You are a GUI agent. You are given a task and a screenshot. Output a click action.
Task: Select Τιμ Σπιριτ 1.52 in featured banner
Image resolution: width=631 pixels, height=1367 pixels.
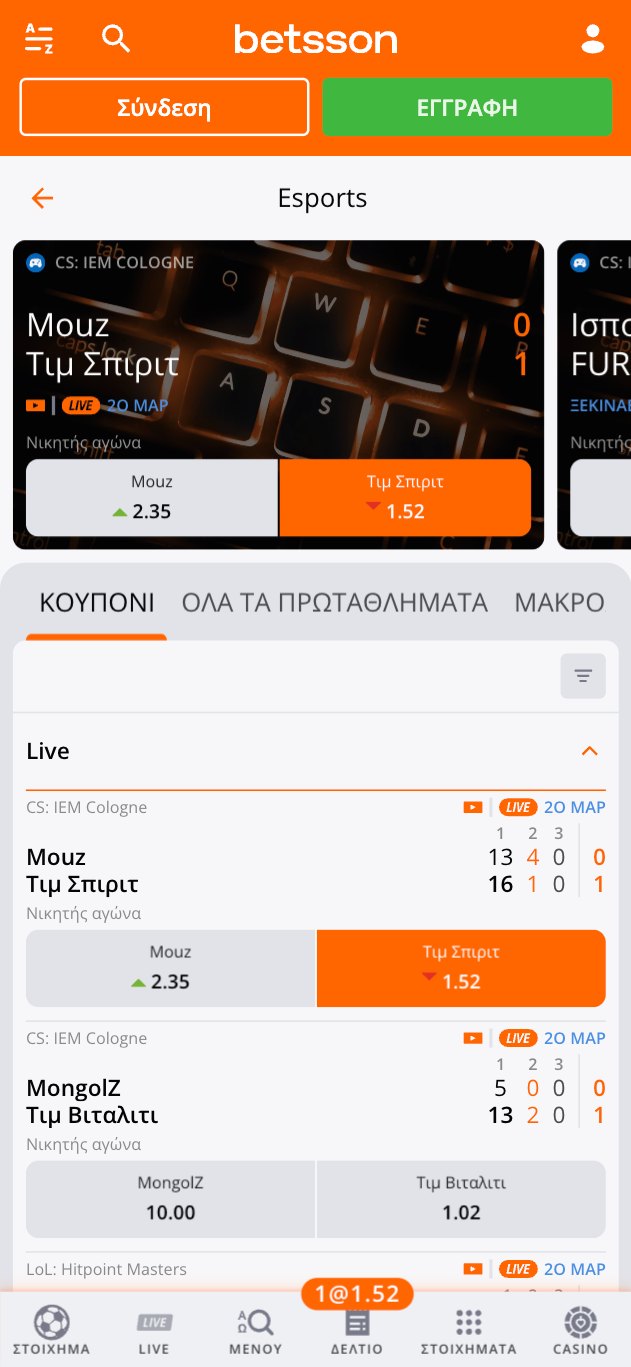click(x=405, y=497)
